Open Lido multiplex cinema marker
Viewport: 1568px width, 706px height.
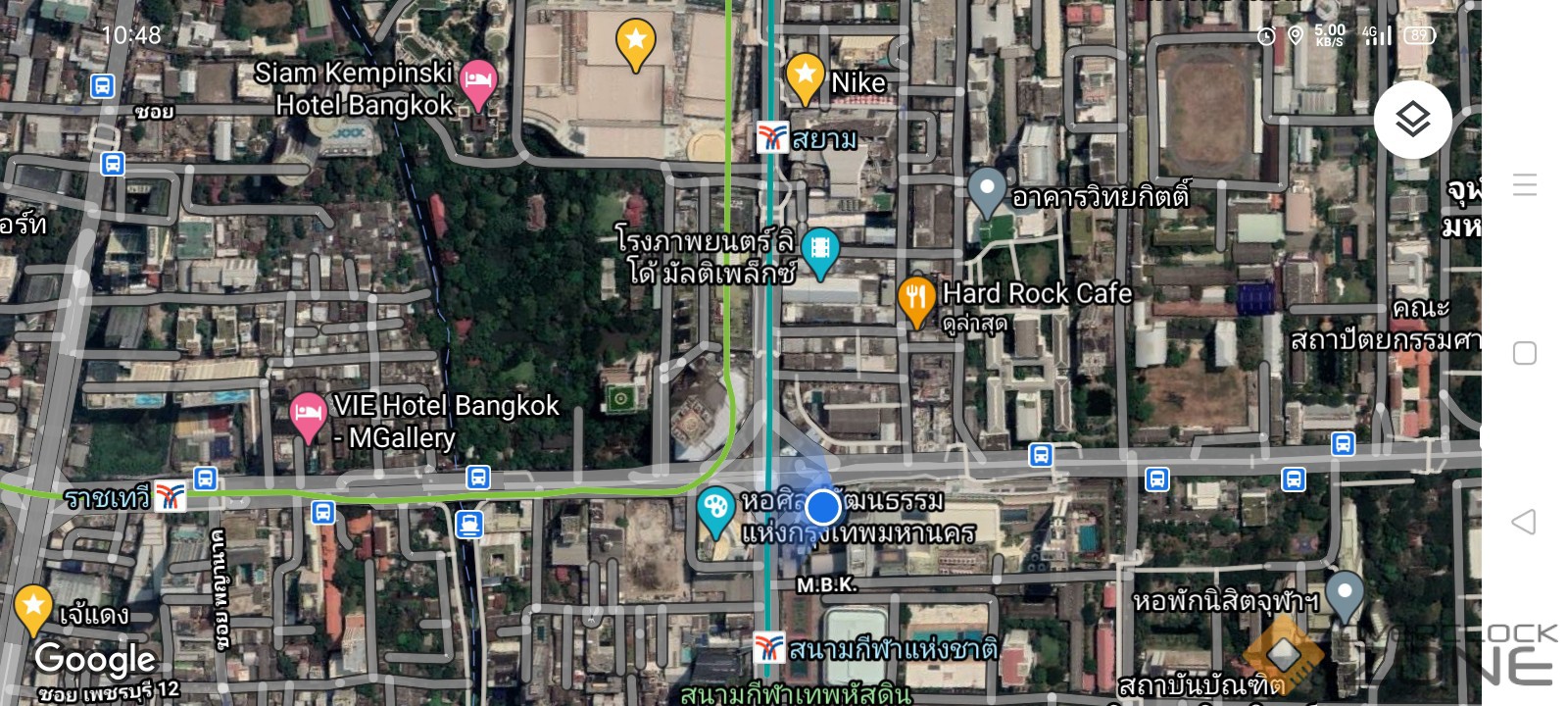pyautogui.click(x=819, y=249)
